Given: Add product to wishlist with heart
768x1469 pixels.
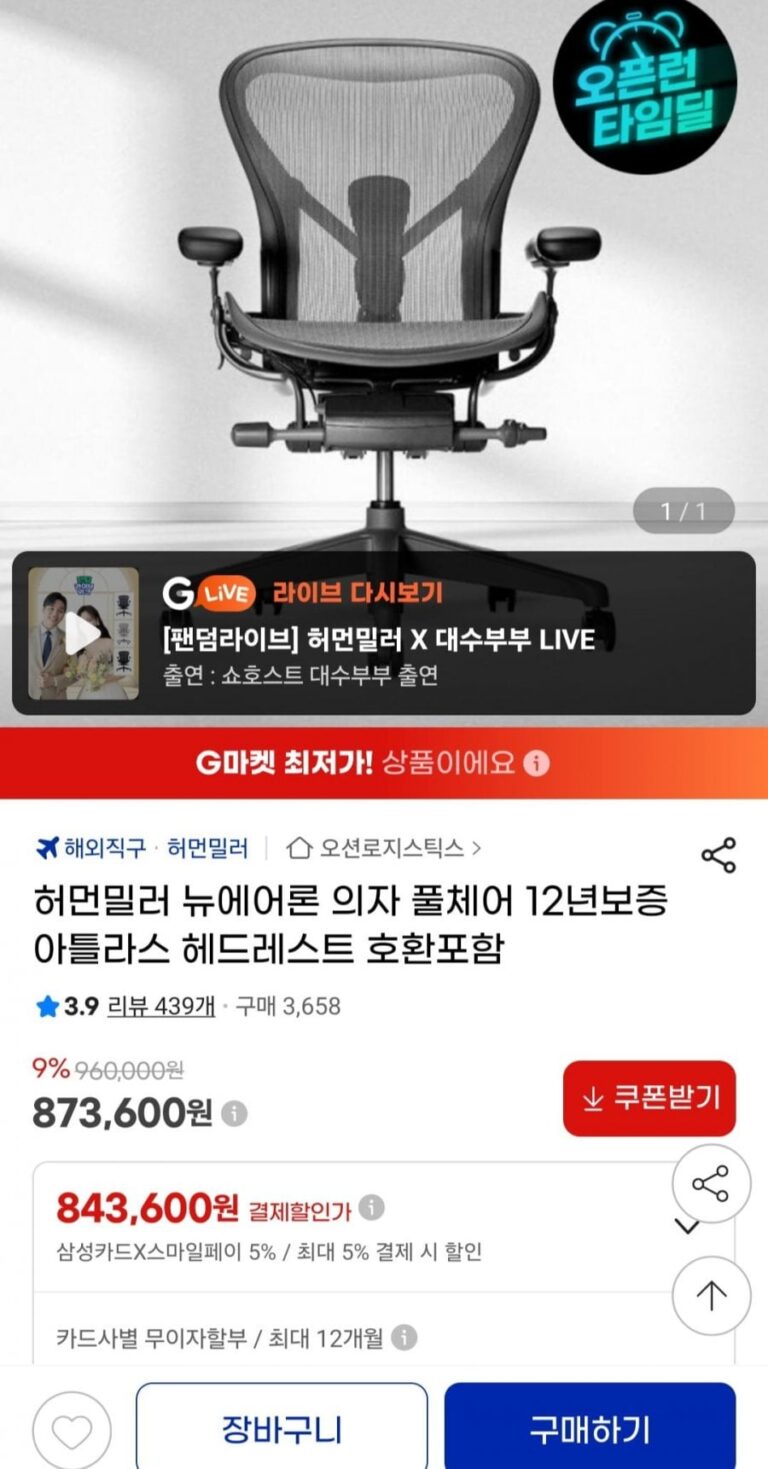Looking at the screenshot, I should [x=72, y=1431].
